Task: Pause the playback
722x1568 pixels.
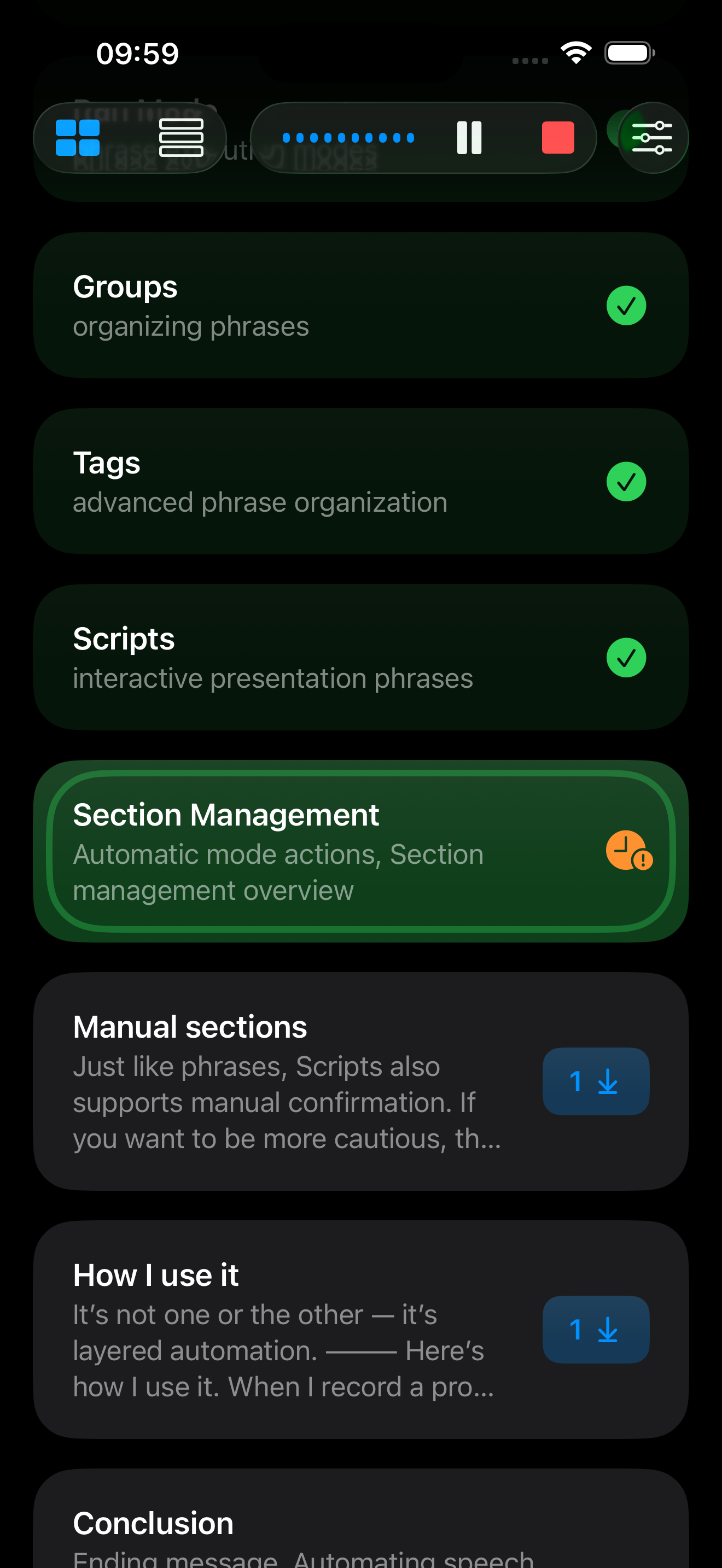Action: click(469, 138)
